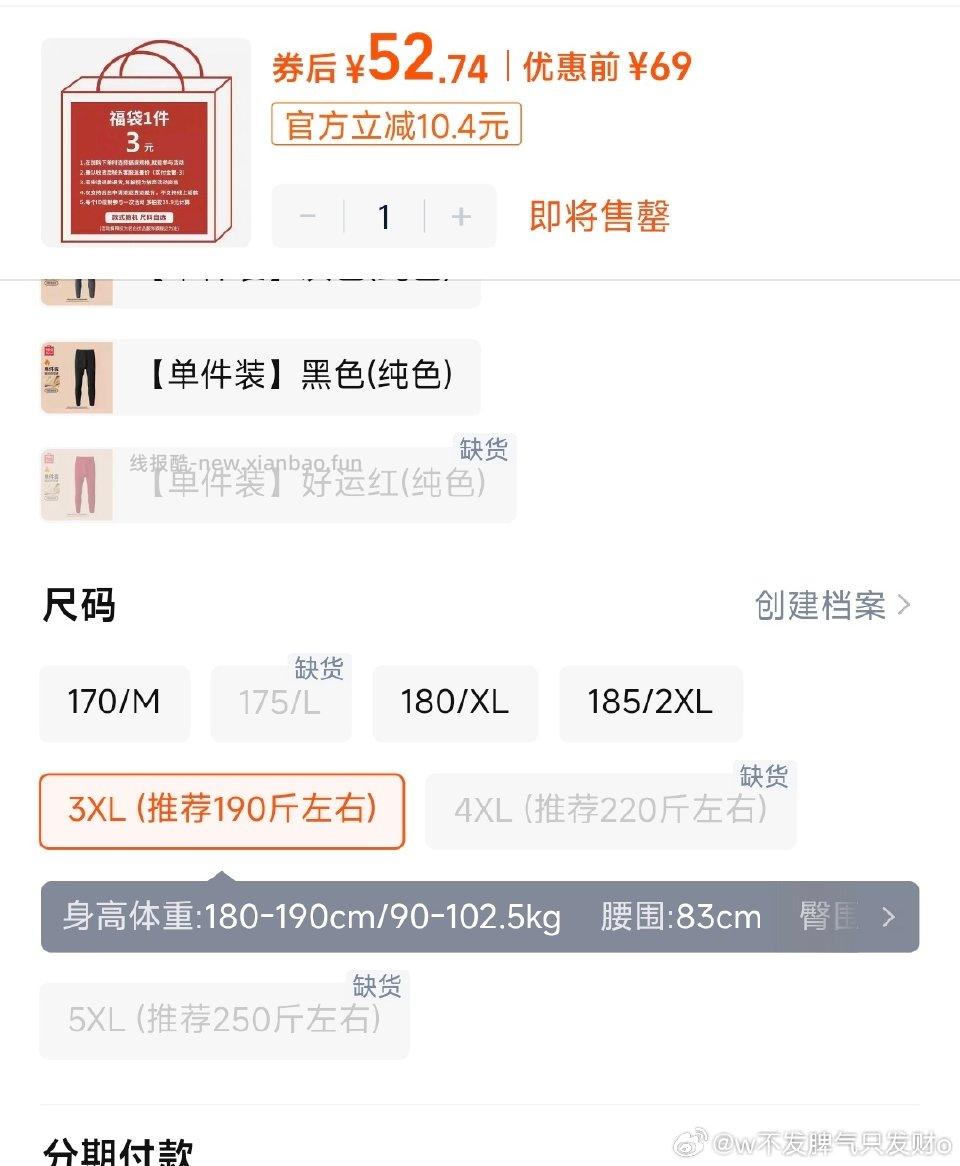The width and height of the screenshot is (960, 1166).
Task: Click the minus icon to decrease quantity
Action: click(307, 216)
